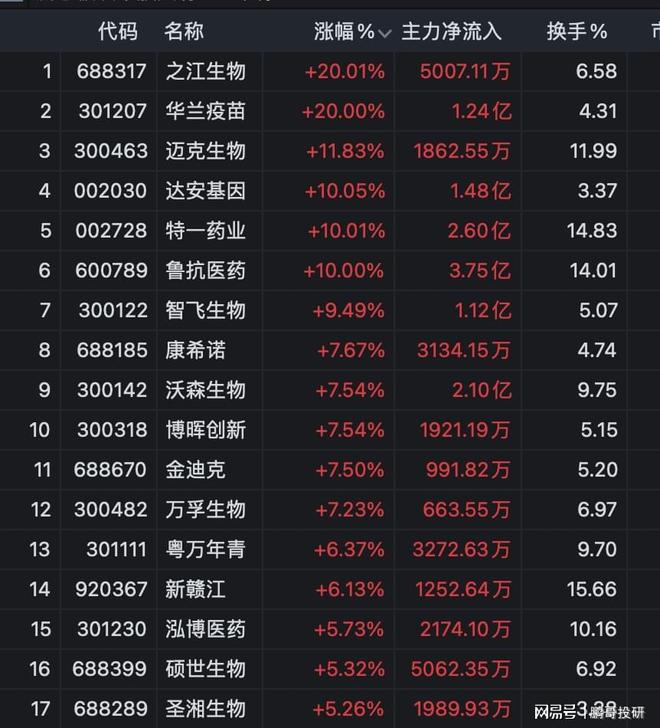Open the 硕世生物 stock row

pos(205,669)
